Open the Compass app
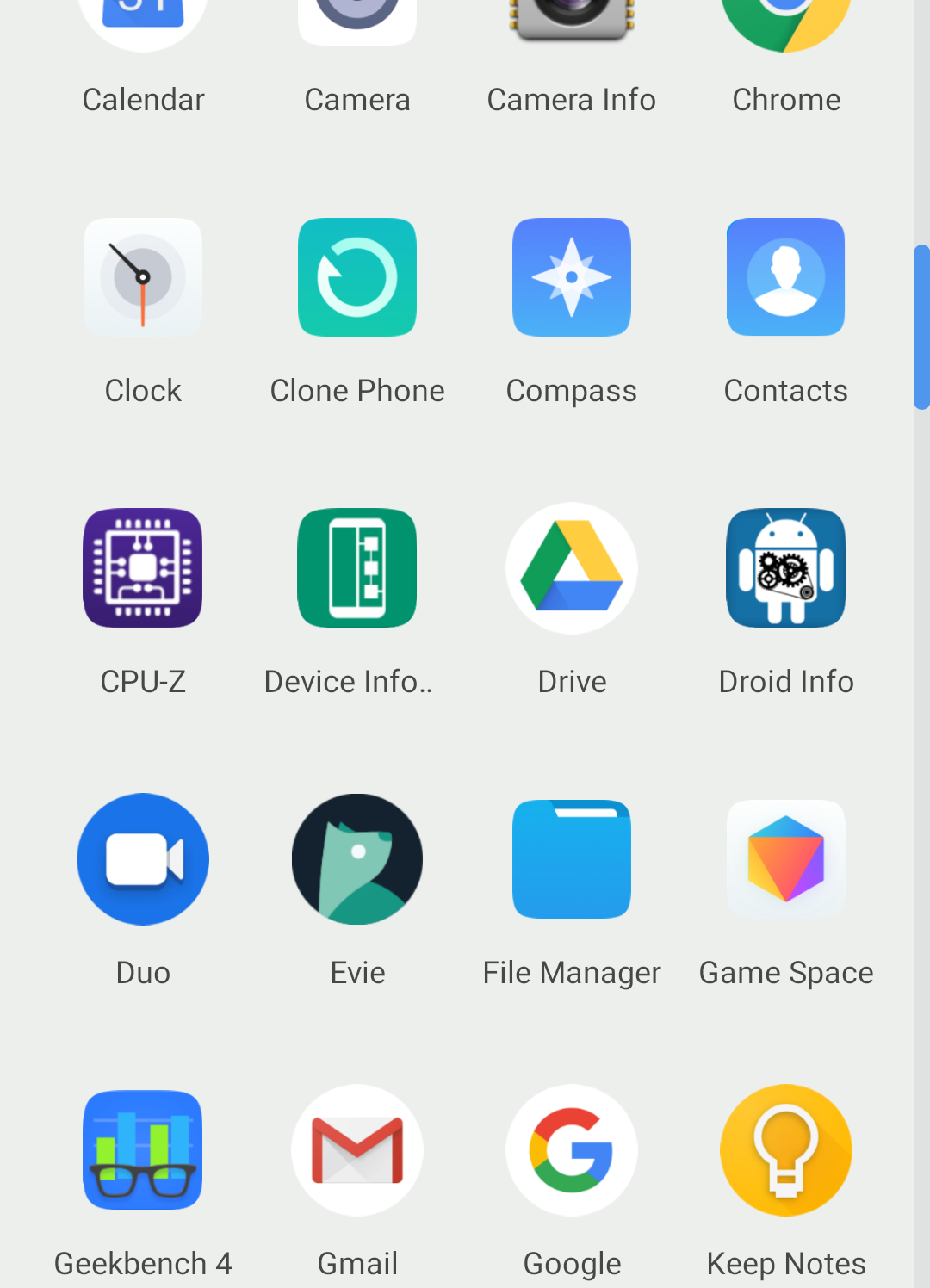930x1288 pixels. pyautogui.click(x=572, y=277)
